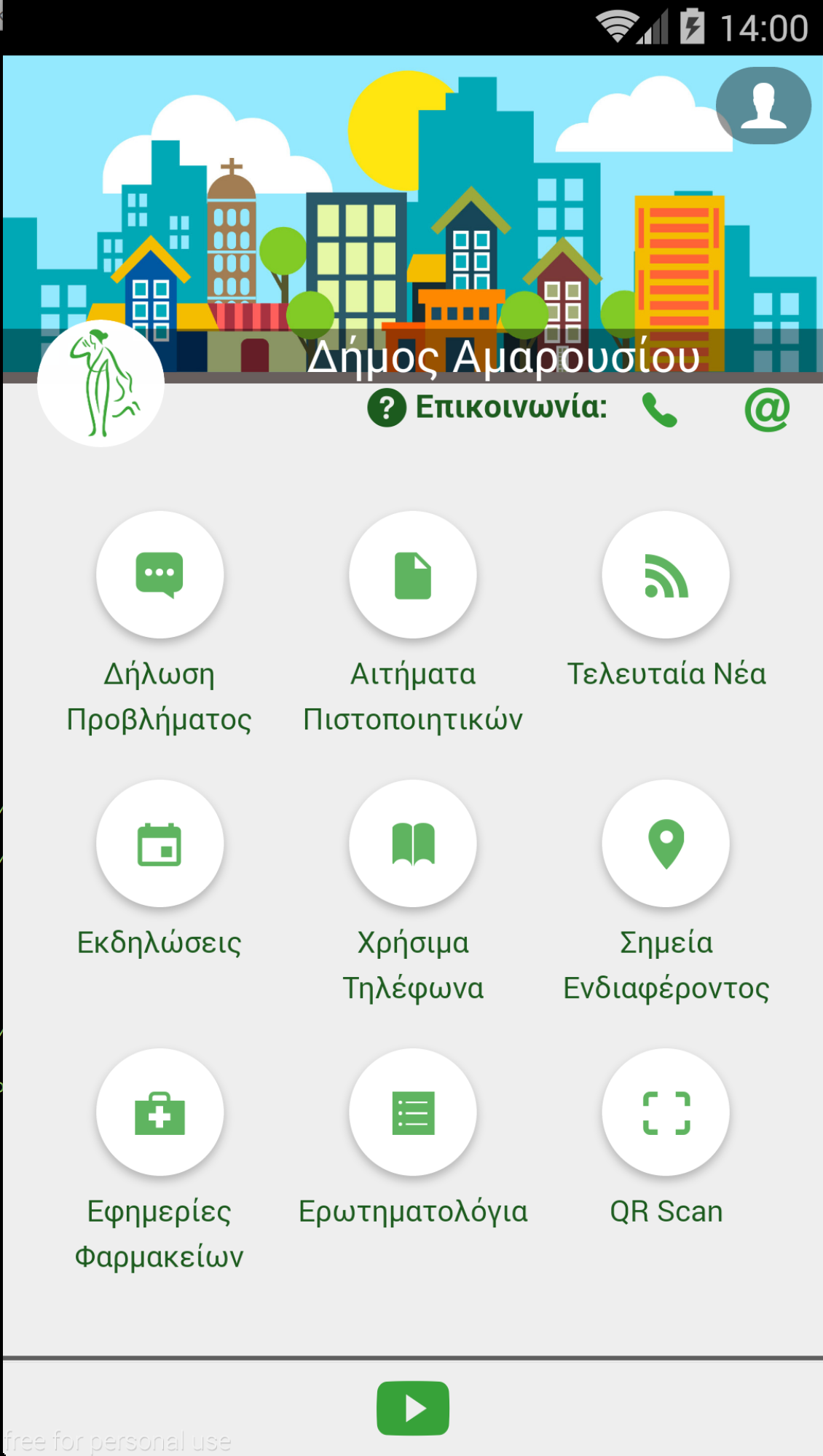Open the Τελευταία Νέα RSS feed icon
The image size is (823, 1456).
click(665, 574)
